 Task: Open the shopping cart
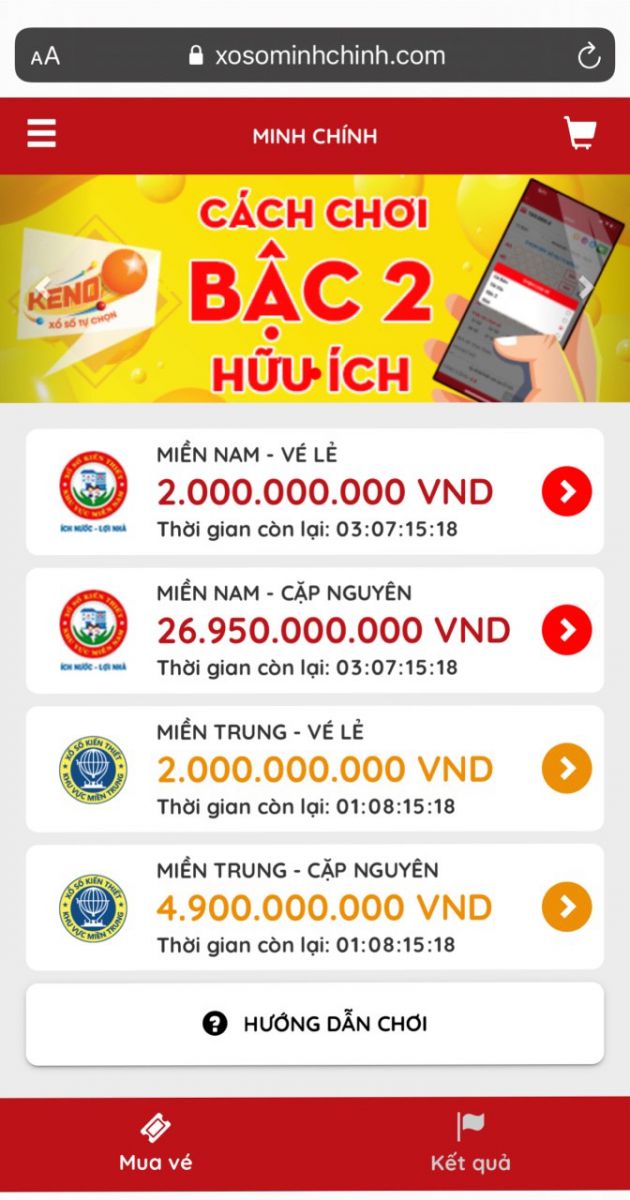pos(580,134)
